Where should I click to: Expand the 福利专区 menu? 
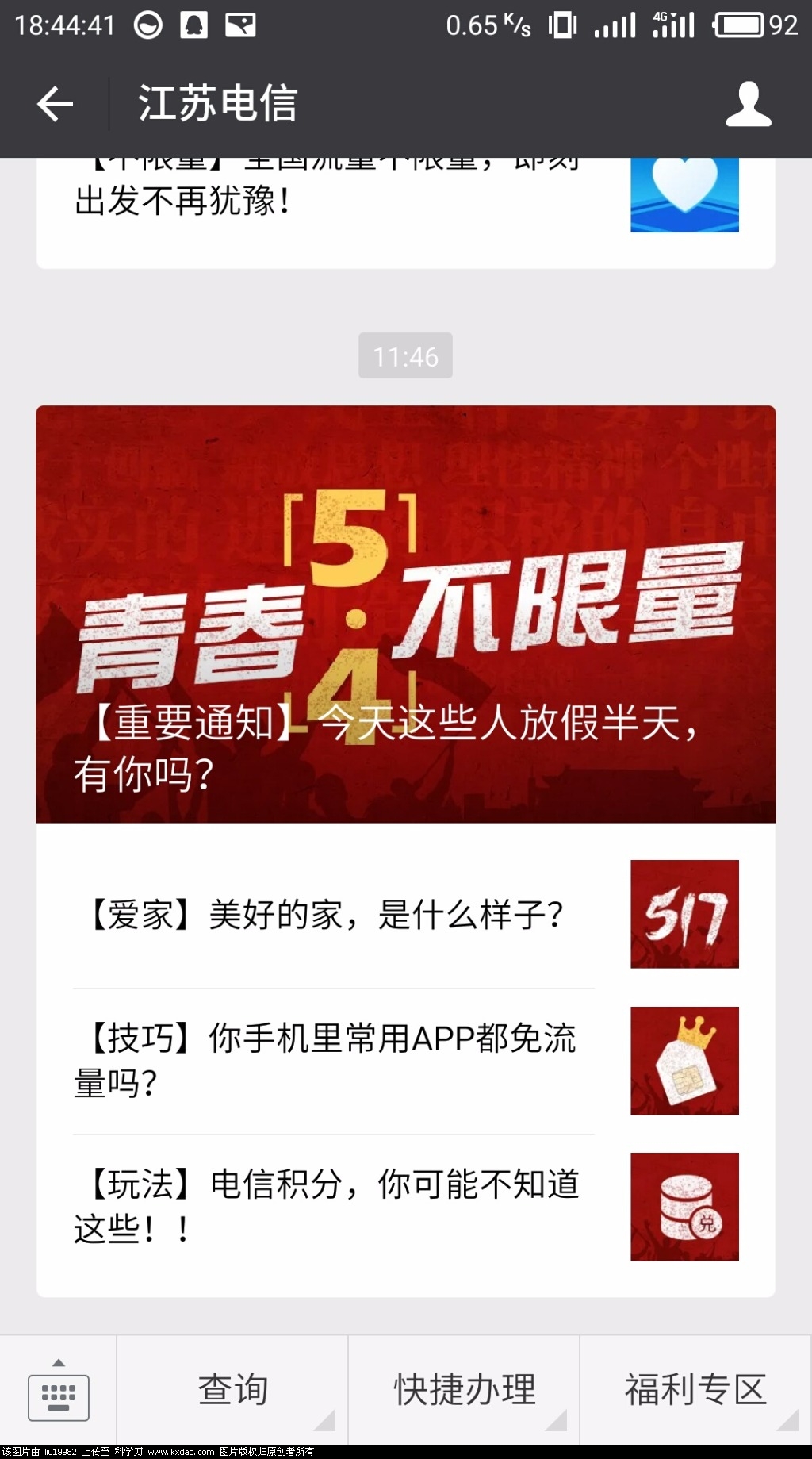tap(695, 1391)
